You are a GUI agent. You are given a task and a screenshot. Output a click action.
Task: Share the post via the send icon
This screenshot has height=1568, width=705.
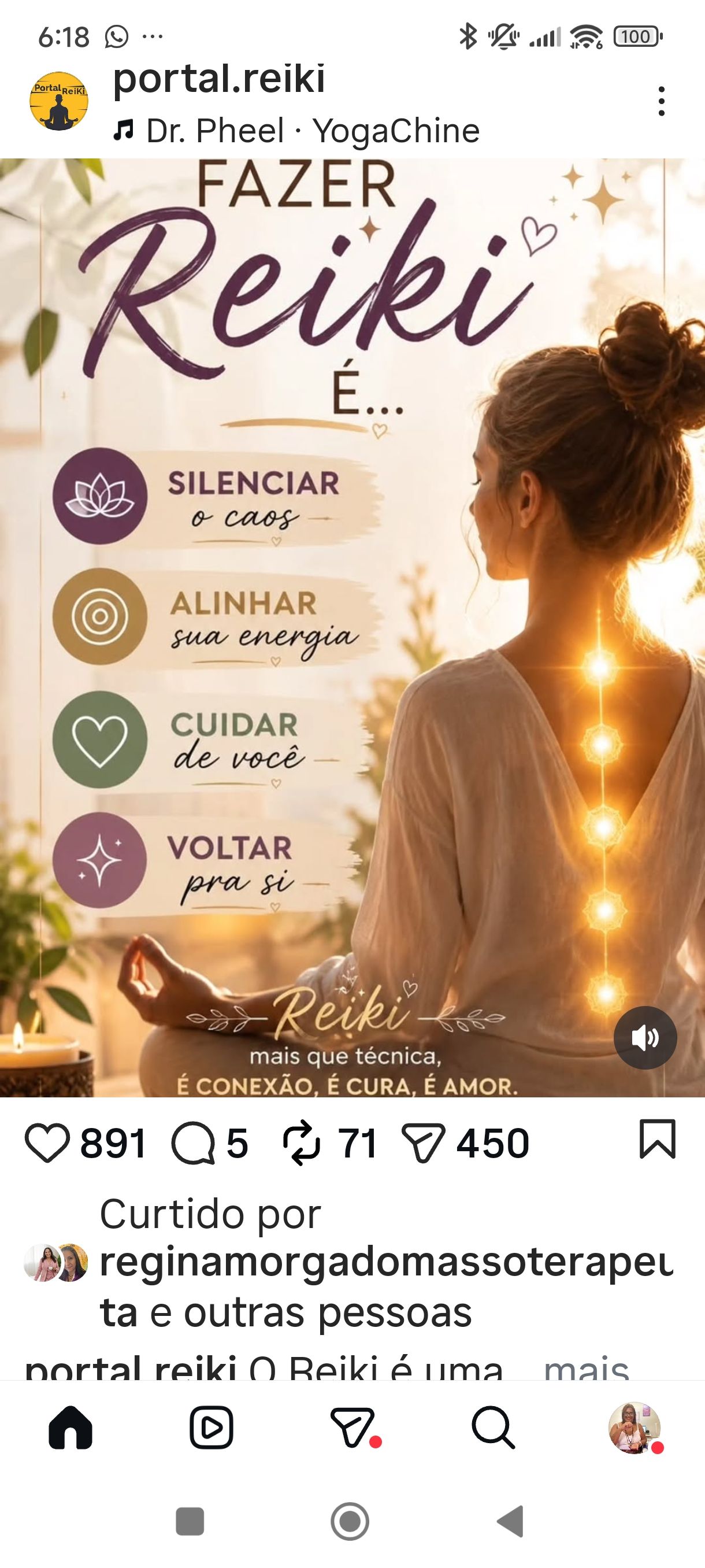(x=424, y=1142)
